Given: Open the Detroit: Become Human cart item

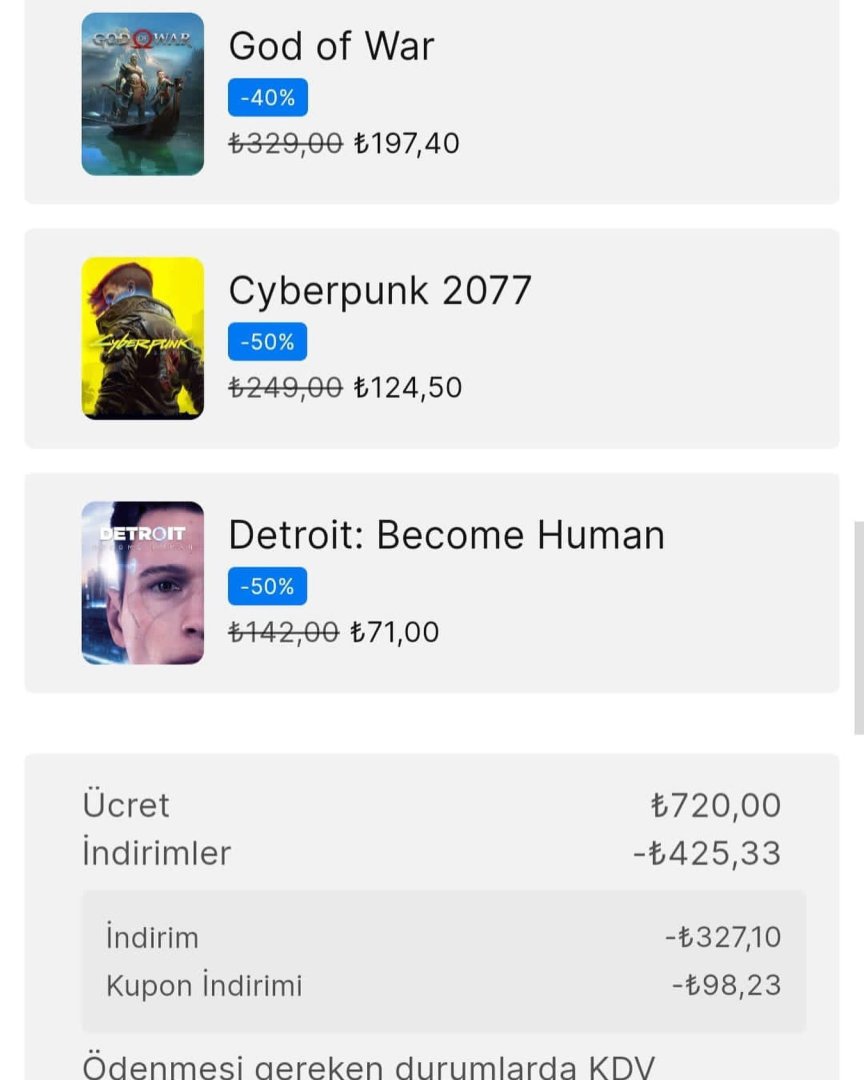Looking at the screenshot, I should [x=446, y=535].
